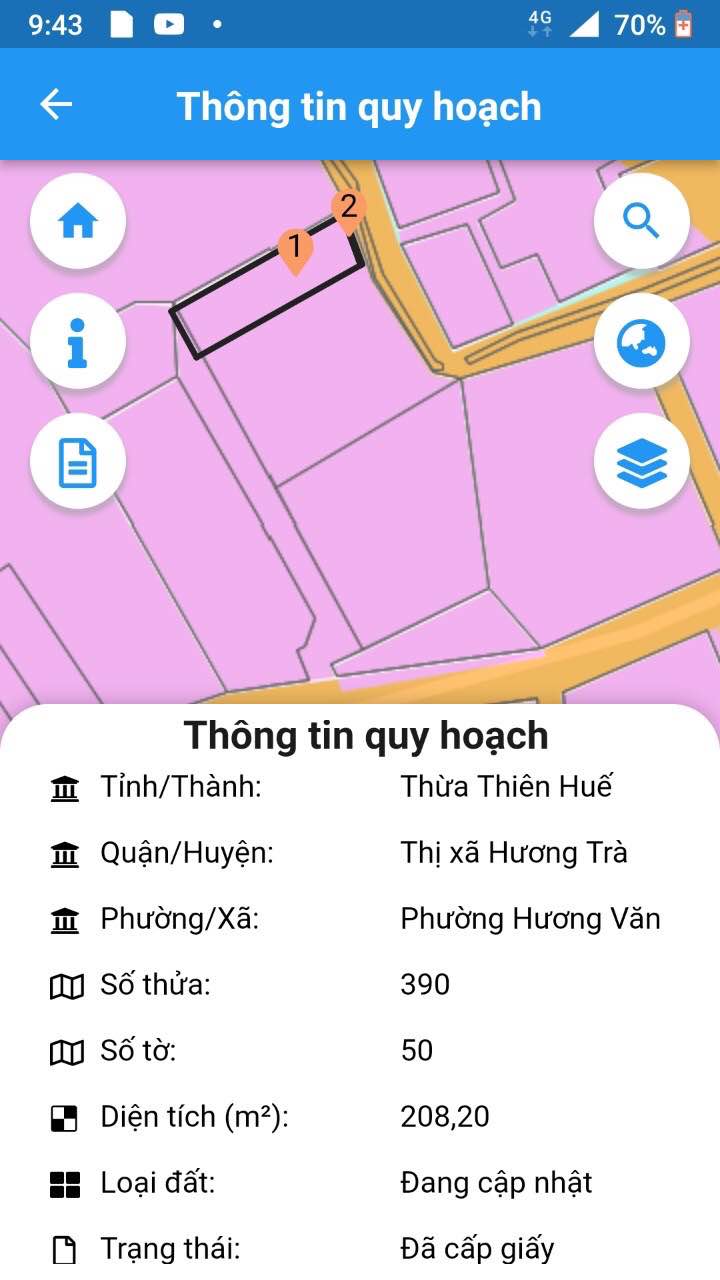Open the map layers button
Screen dimensions: 720x1280
point(642,461)
